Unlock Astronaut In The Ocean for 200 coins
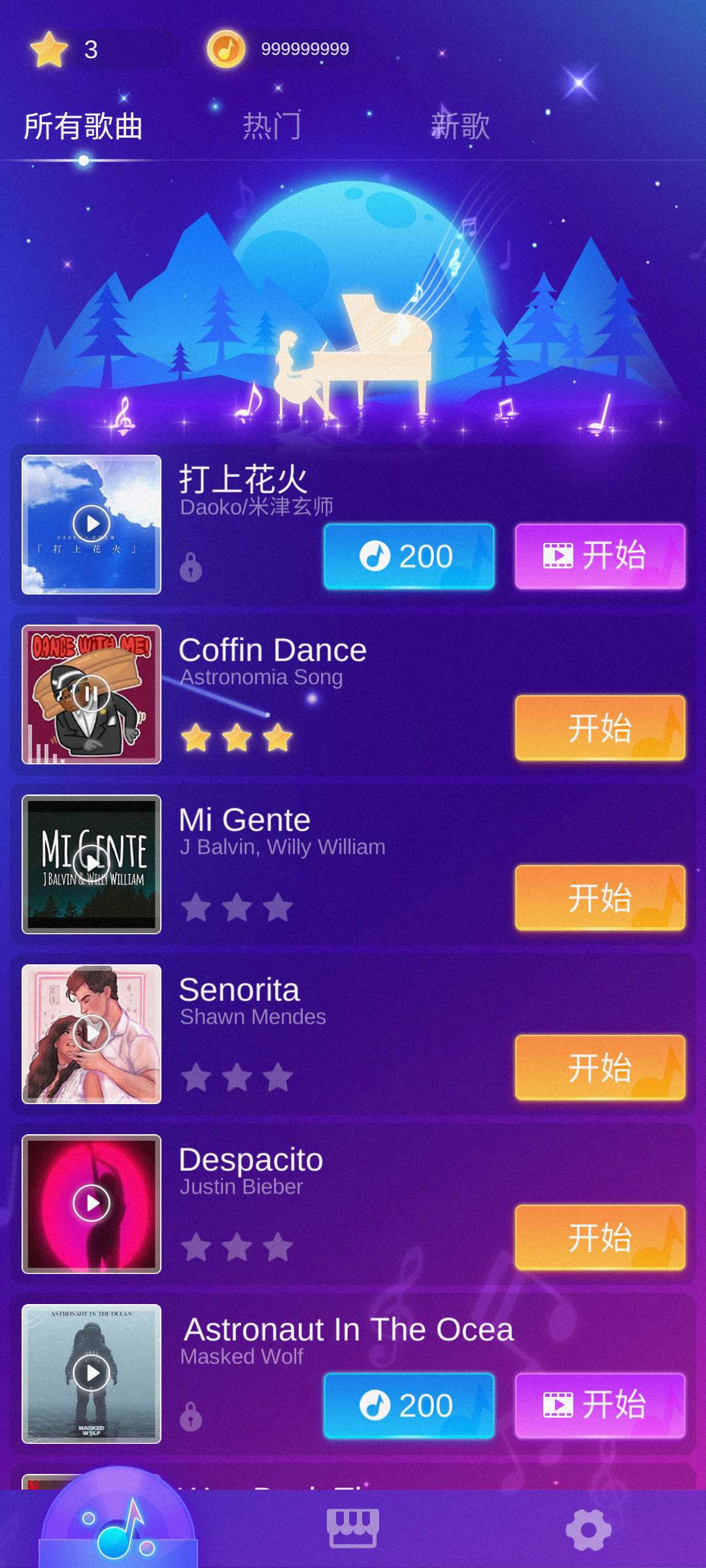The height and width of the screenshot is (1568, 706). coord(409,1406)
